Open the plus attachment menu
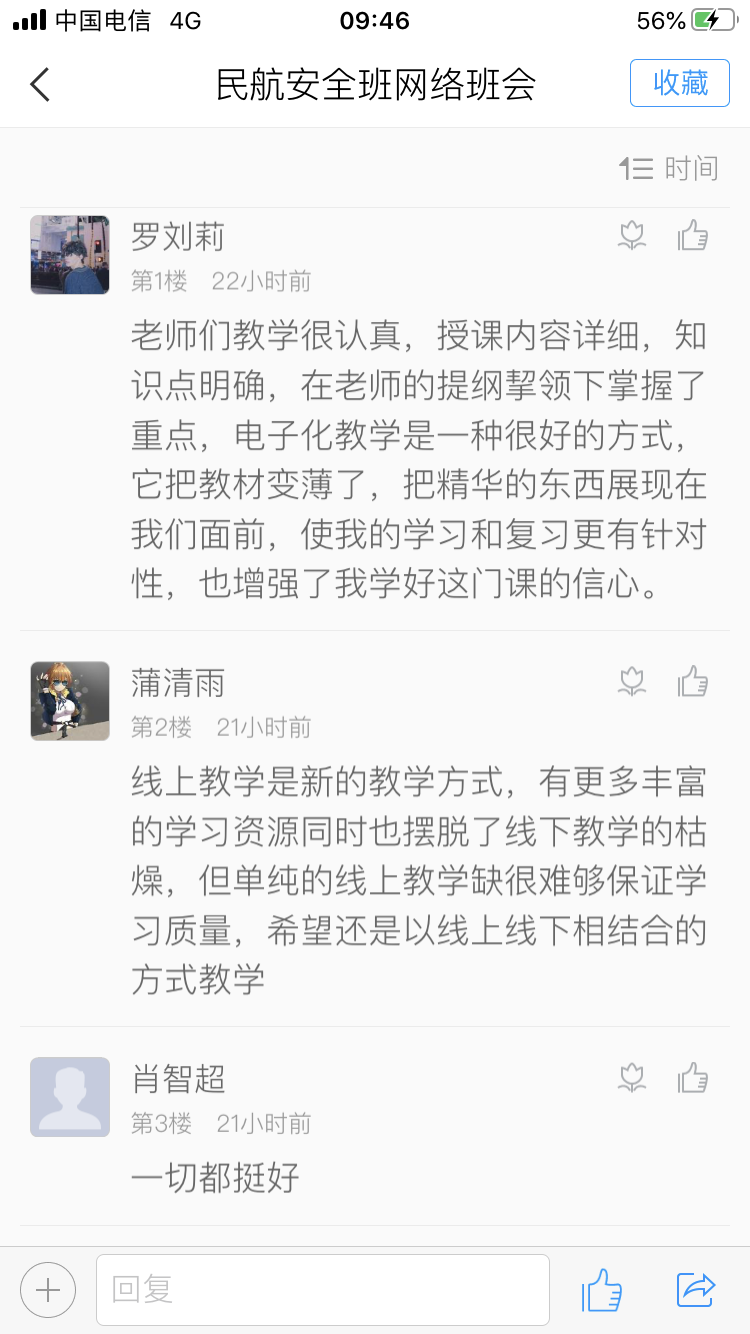This screenshot has width=750, height=1334. point(48,1290)
